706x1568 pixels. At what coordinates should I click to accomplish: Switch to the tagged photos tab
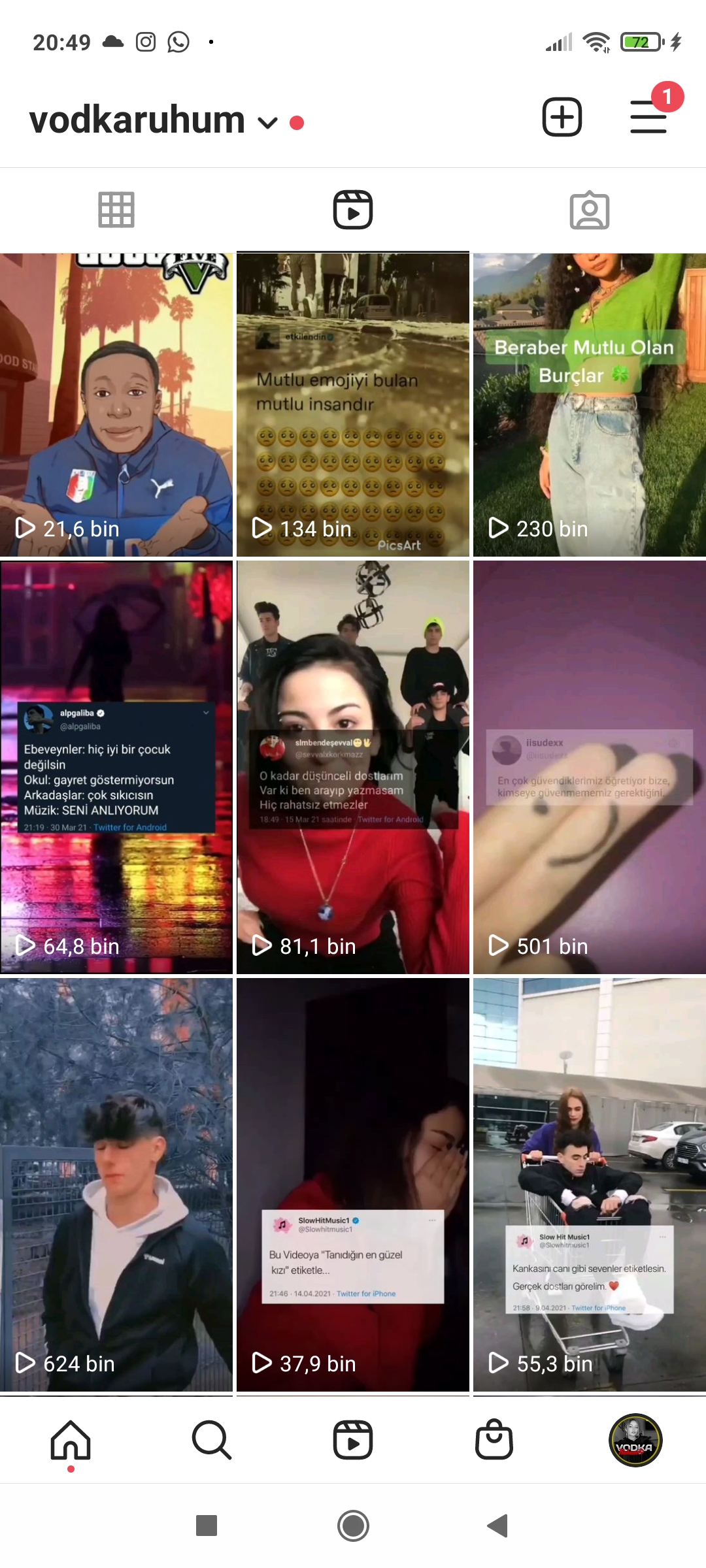point(590,210)
